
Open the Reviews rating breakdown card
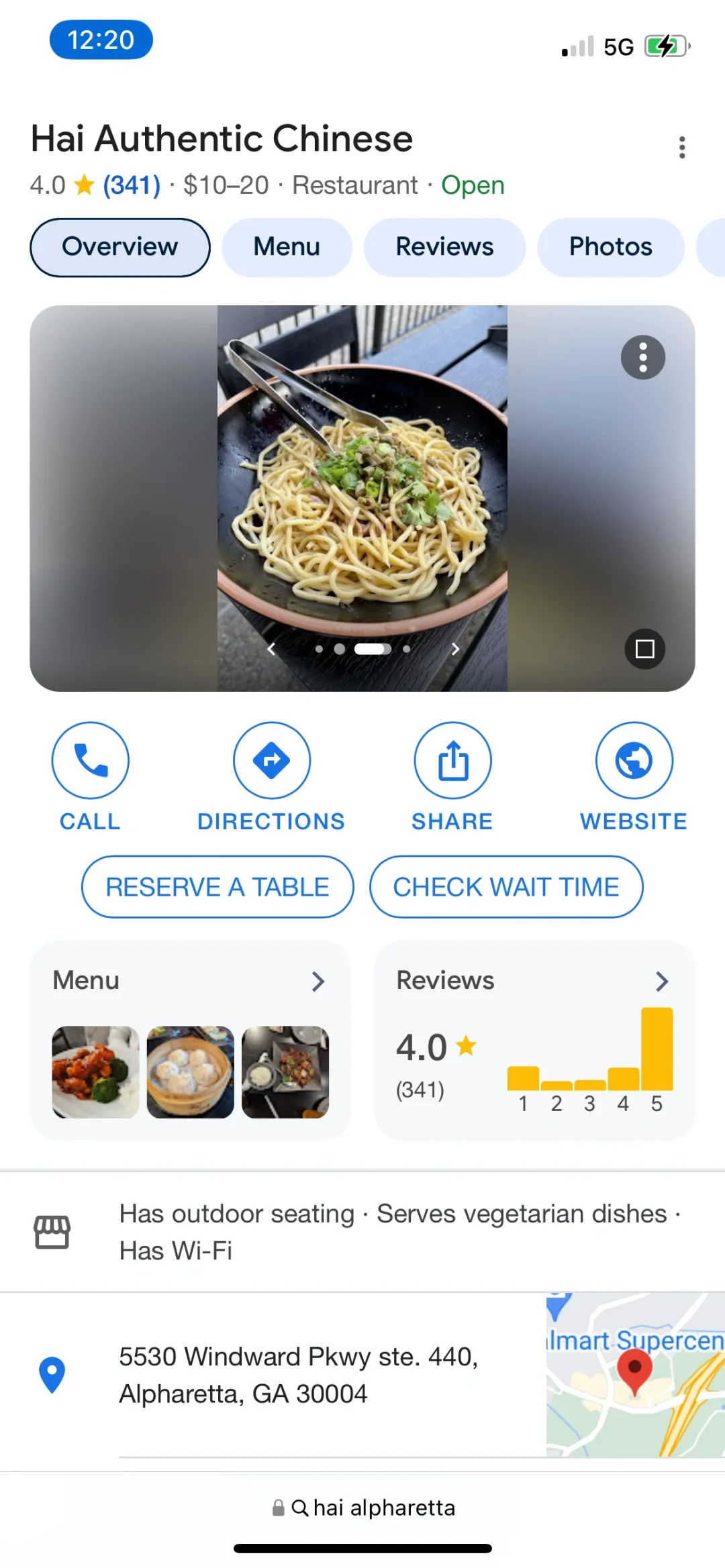pyautogui.click(x=534, y=1040)
